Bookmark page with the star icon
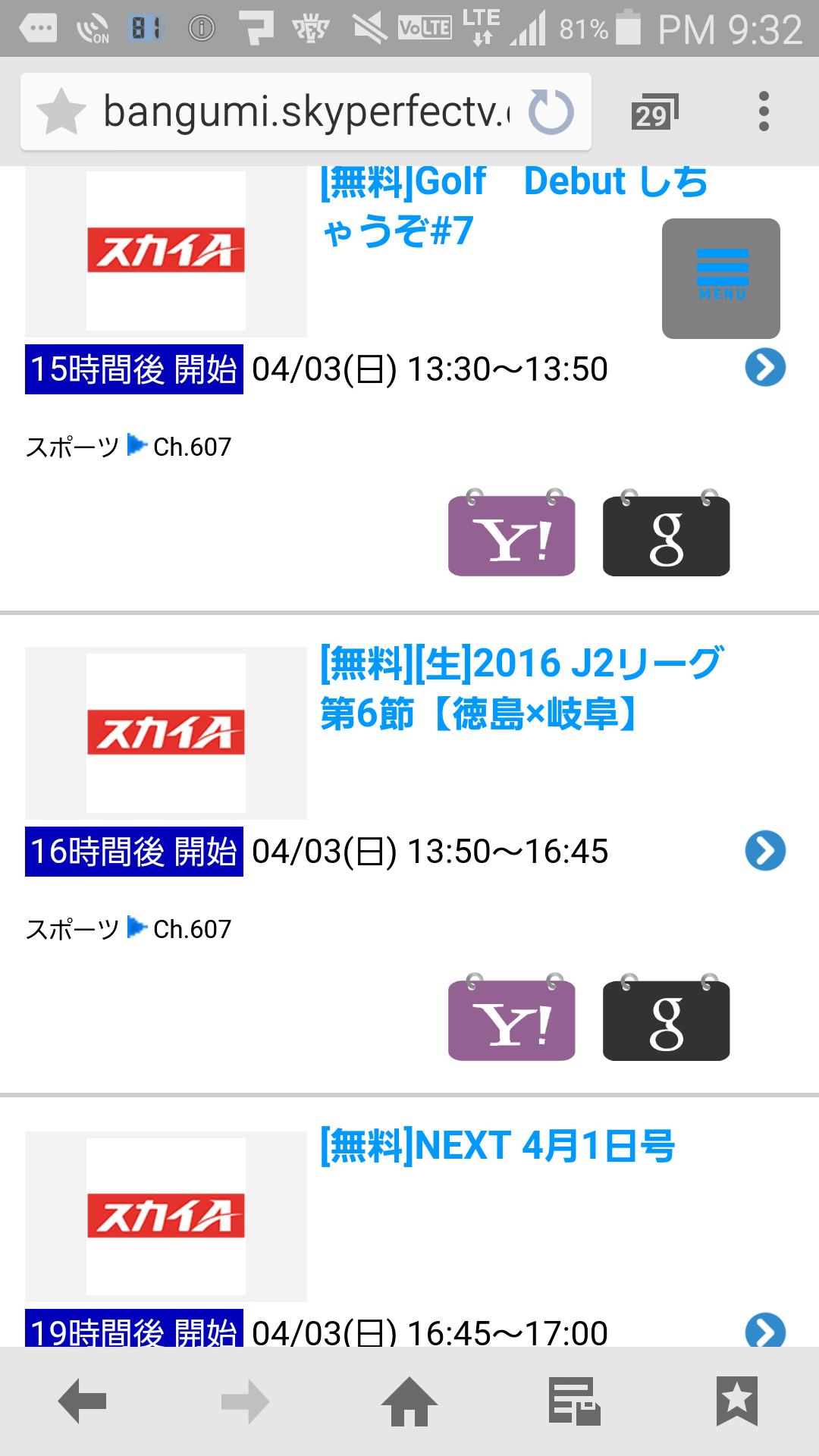This screenshot has width=819, height=1456. click(x=61, y=112)
